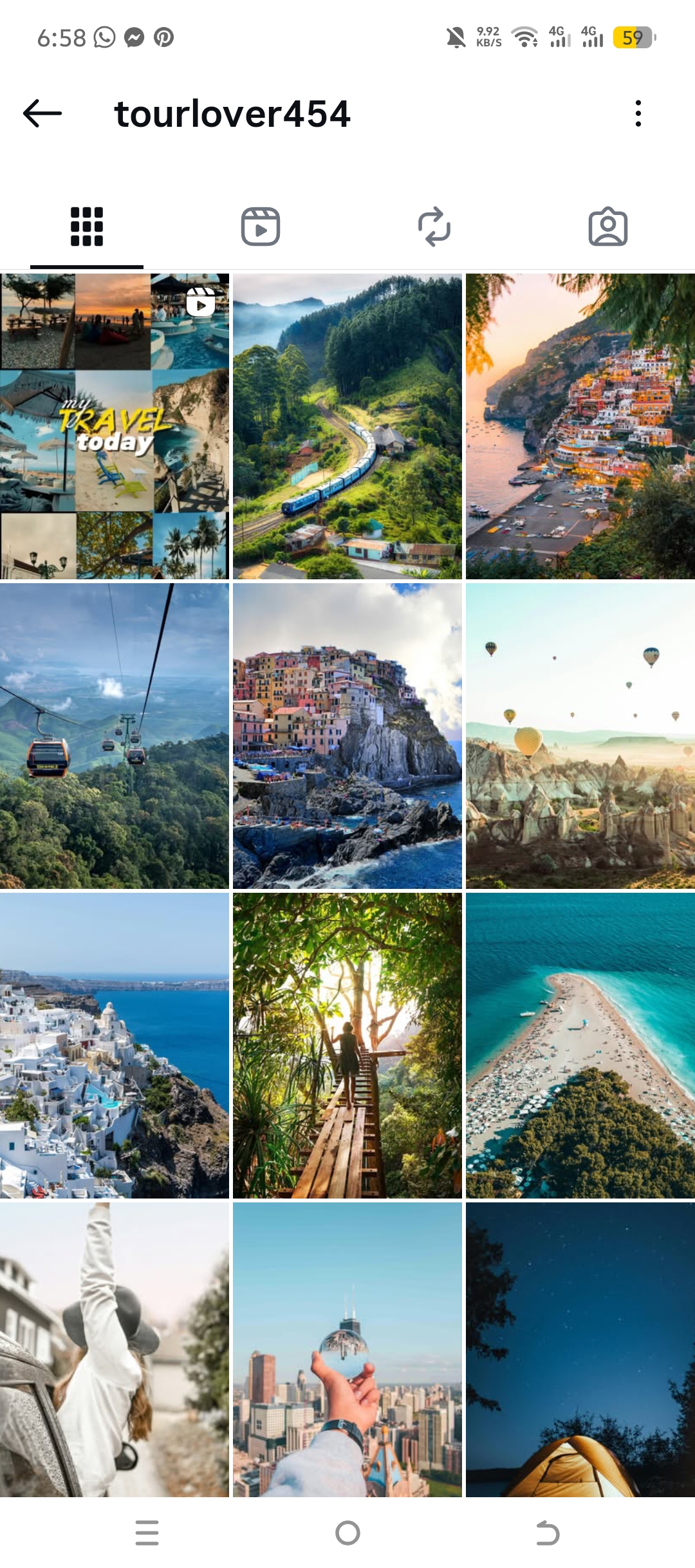The width and height of the screenshot is (695, 1568).
Task: Switch to the tagged photos tab
Action: 608,227
